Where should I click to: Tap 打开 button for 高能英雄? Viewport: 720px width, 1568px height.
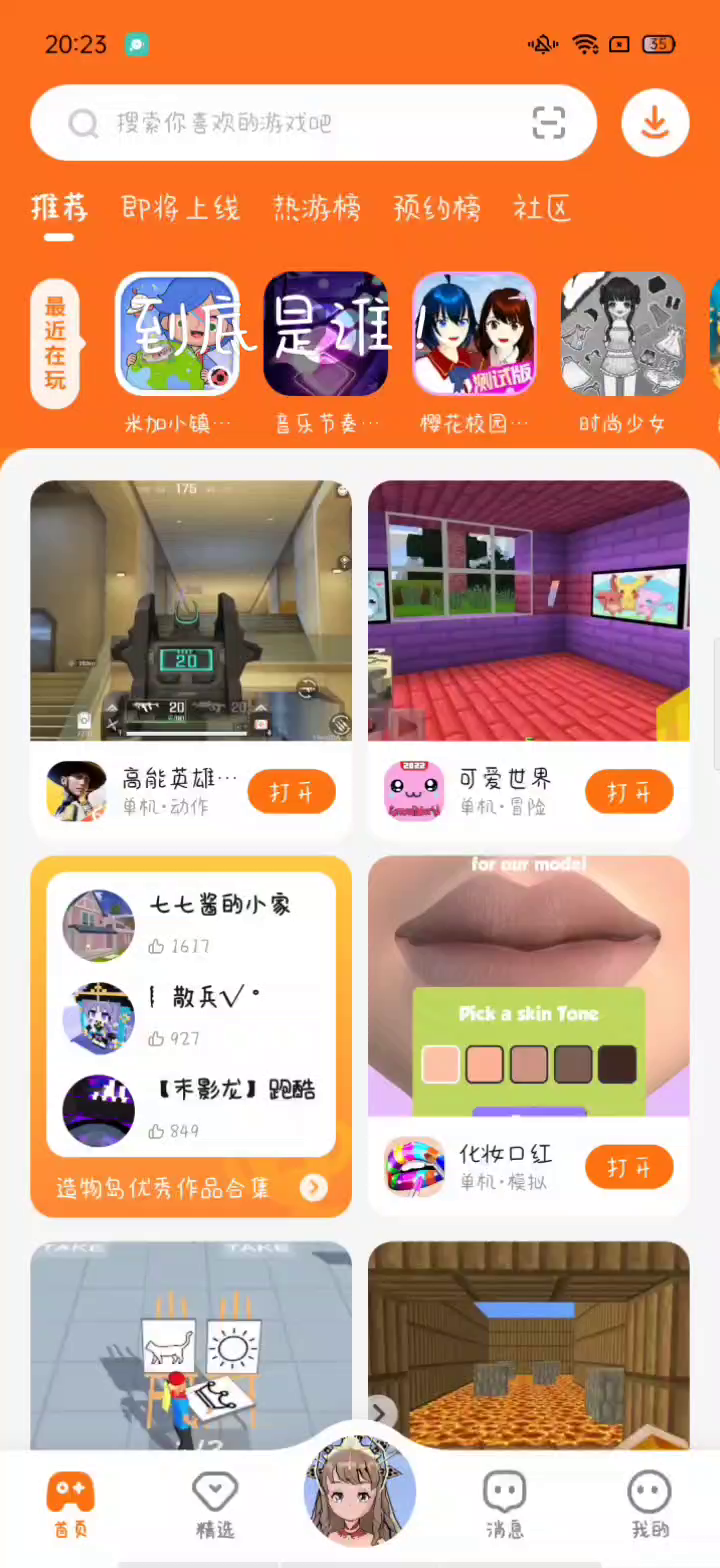click(291, 792)
